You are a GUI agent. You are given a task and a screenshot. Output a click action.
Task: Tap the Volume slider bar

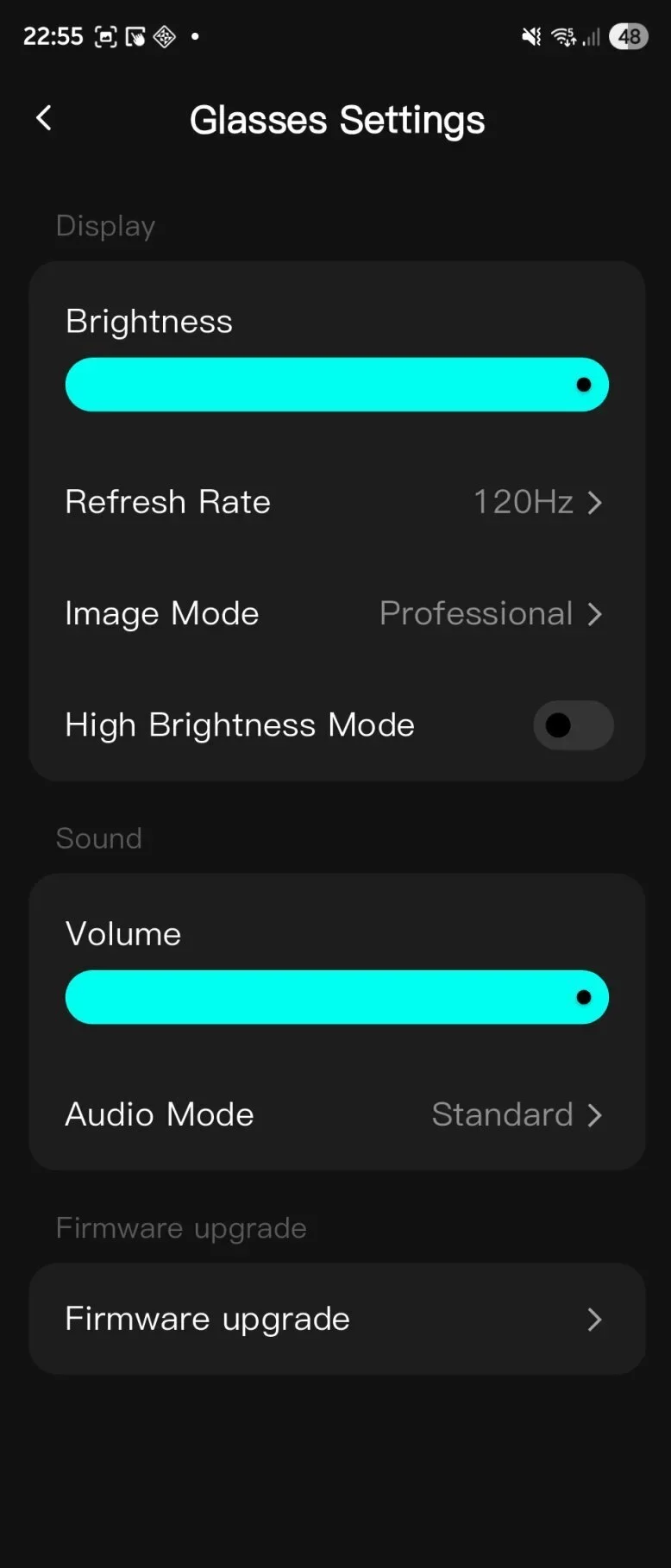[336, 997]
